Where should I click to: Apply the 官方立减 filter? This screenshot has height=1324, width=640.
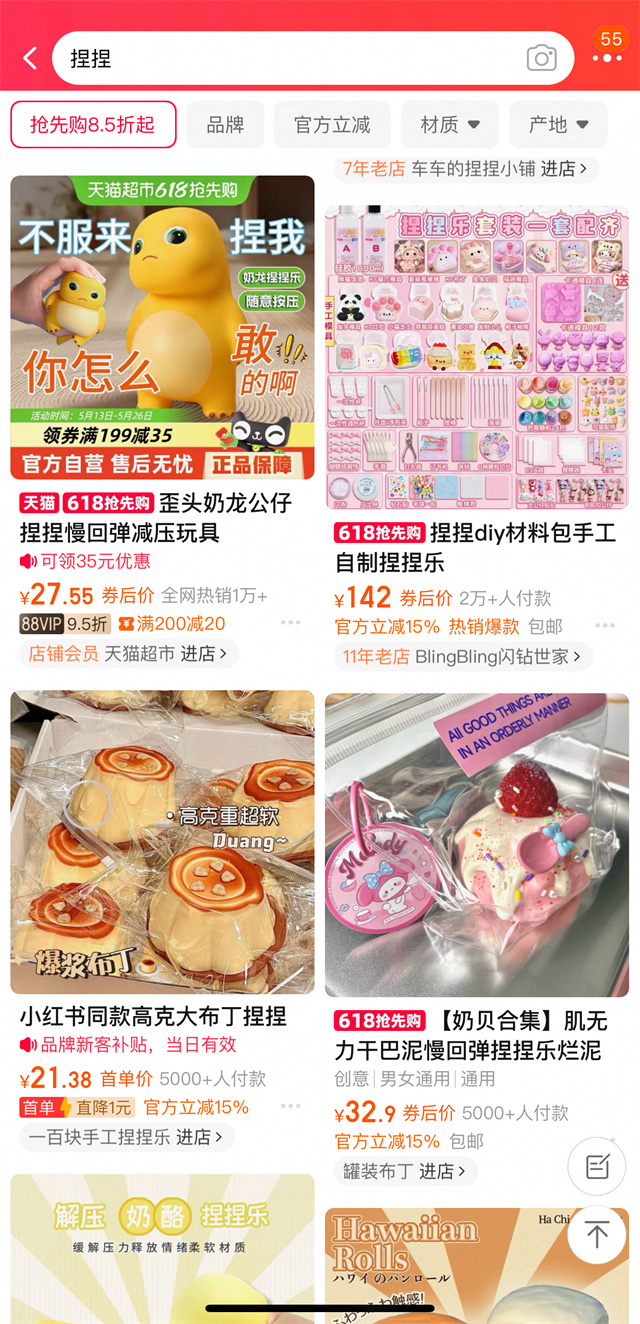coord(332,125)
